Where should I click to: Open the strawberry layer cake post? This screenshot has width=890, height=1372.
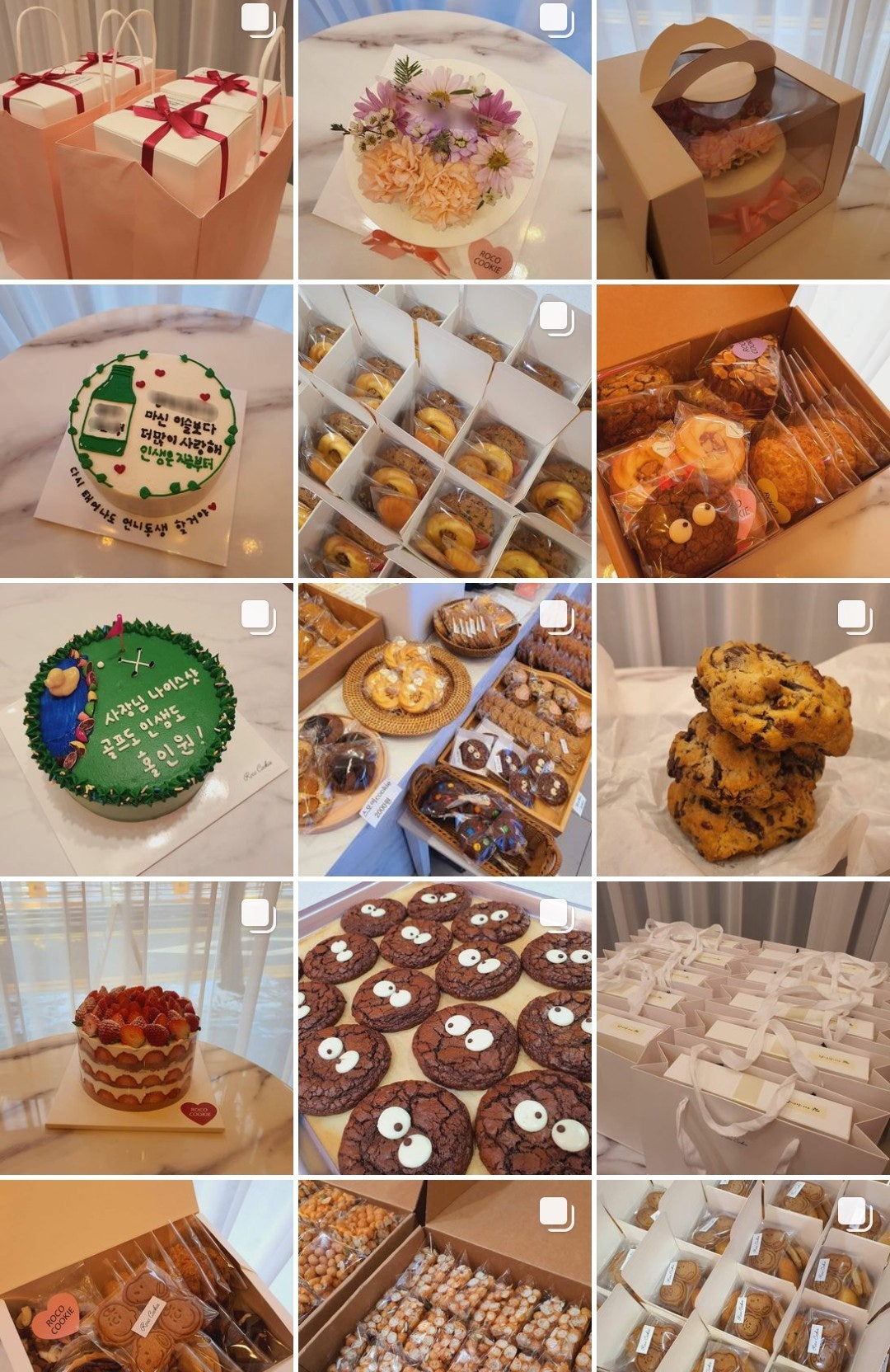click(x=146, y=1027)
